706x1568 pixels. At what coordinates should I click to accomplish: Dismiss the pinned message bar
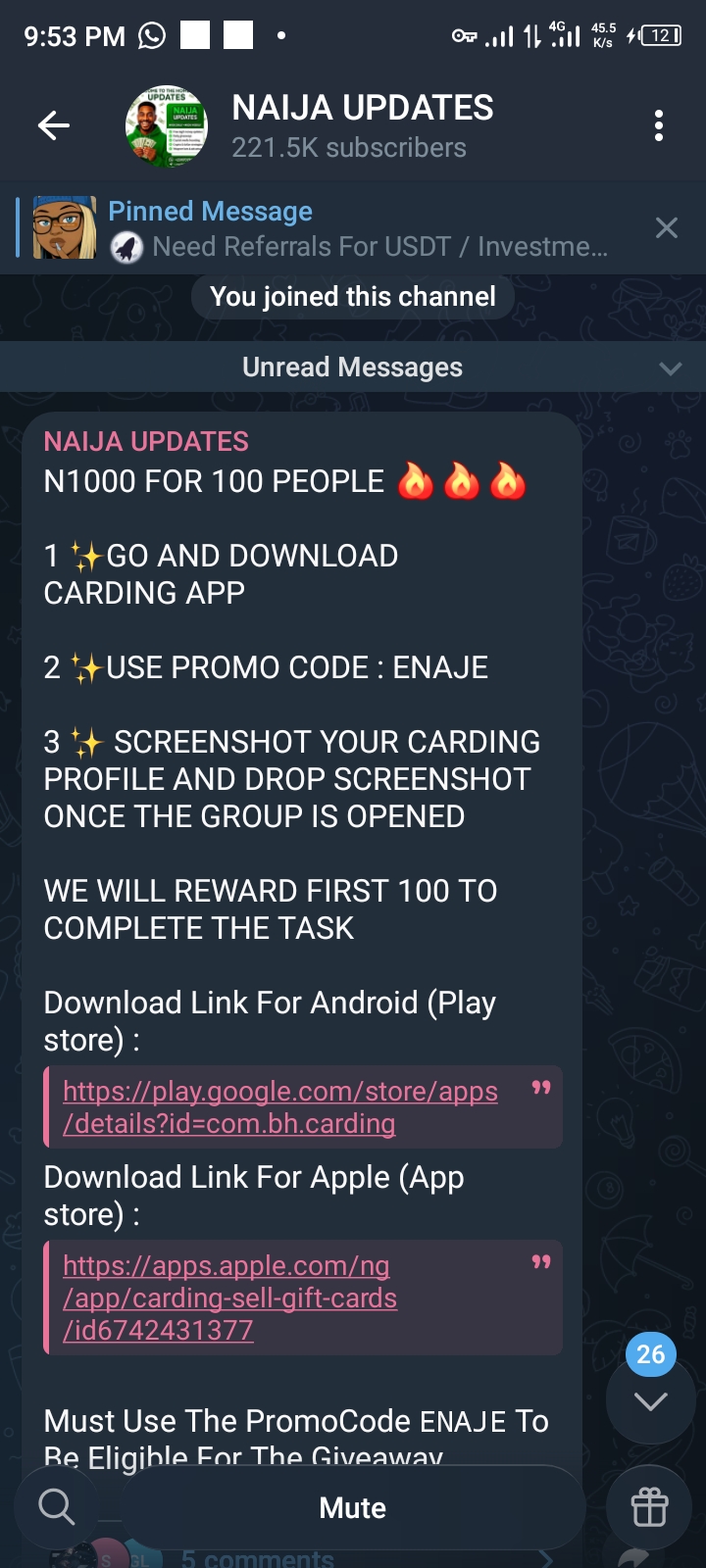tap(667, 228)
